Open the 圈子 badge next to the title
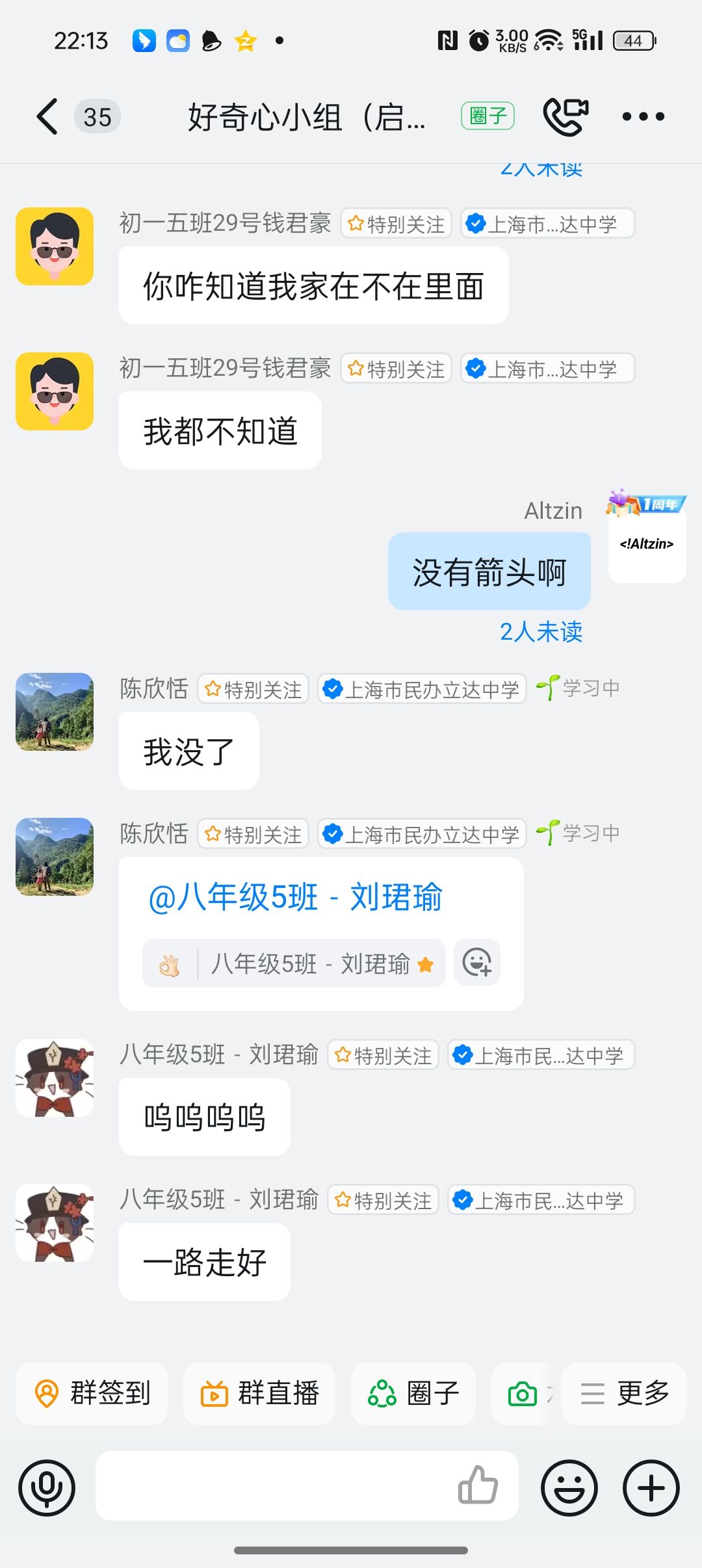The height and width of the screenshot is (1568, 702). pos(487,116)
